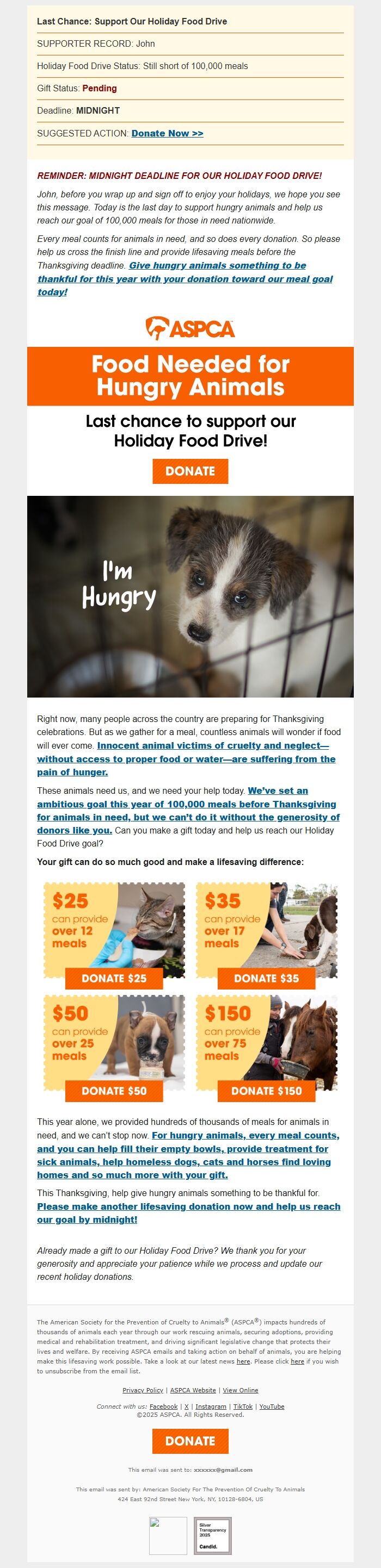Tap the orange DONATE button under Holiday Food Drive
The width and height of the screenshot is (381, 1568).
point(190,471)
